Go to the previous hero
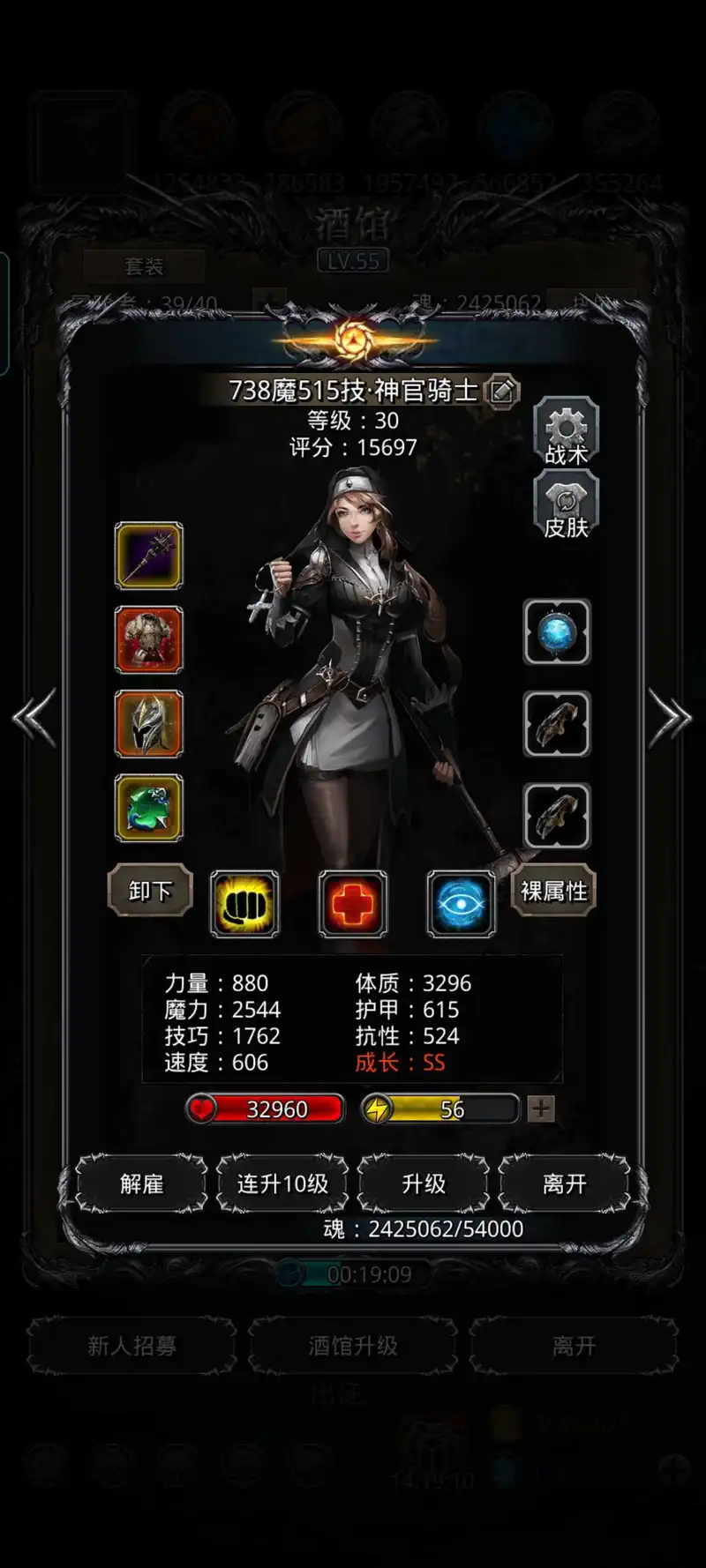 (35, 718)
